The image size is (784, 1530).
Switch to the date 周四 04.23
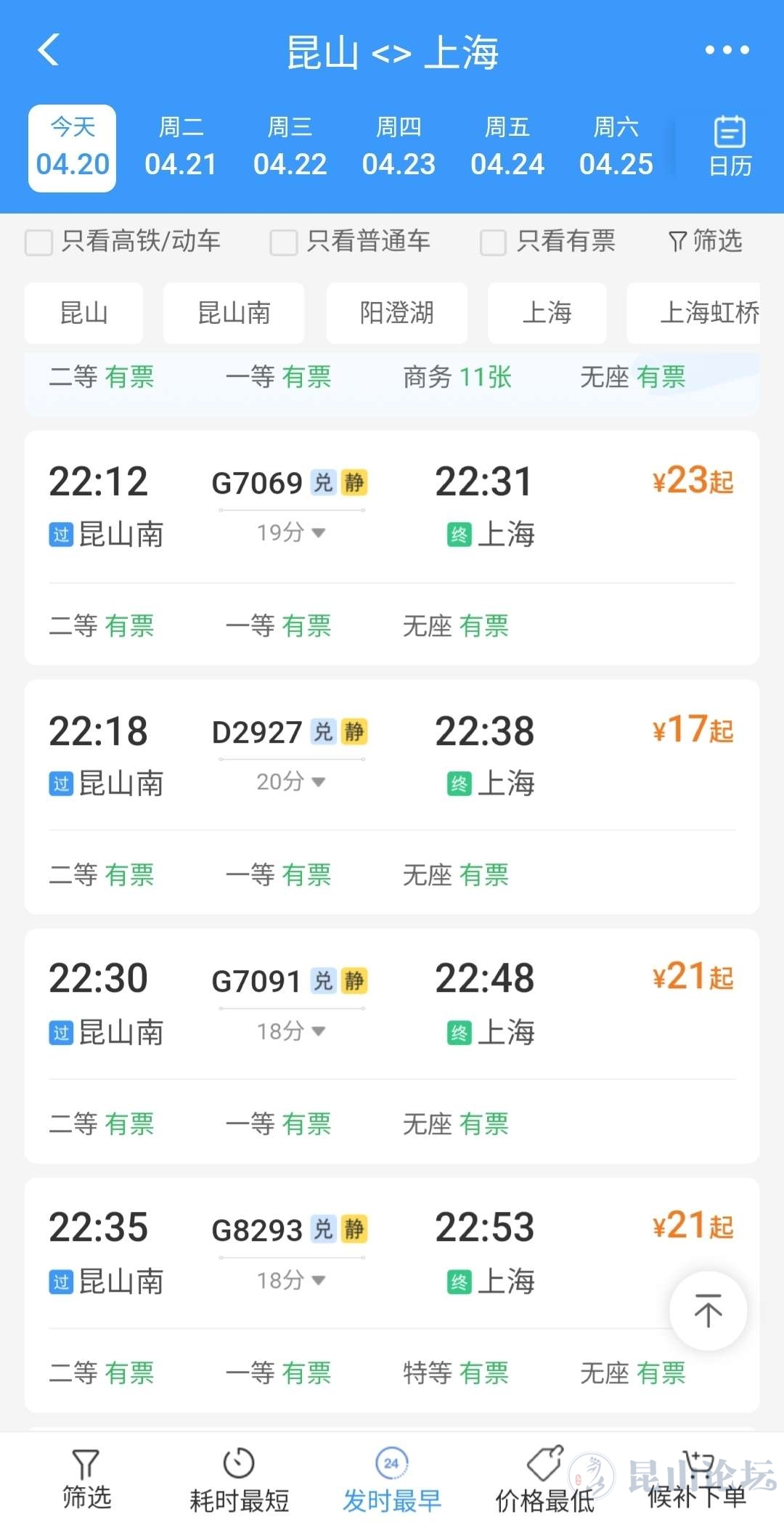coord(399,147)
